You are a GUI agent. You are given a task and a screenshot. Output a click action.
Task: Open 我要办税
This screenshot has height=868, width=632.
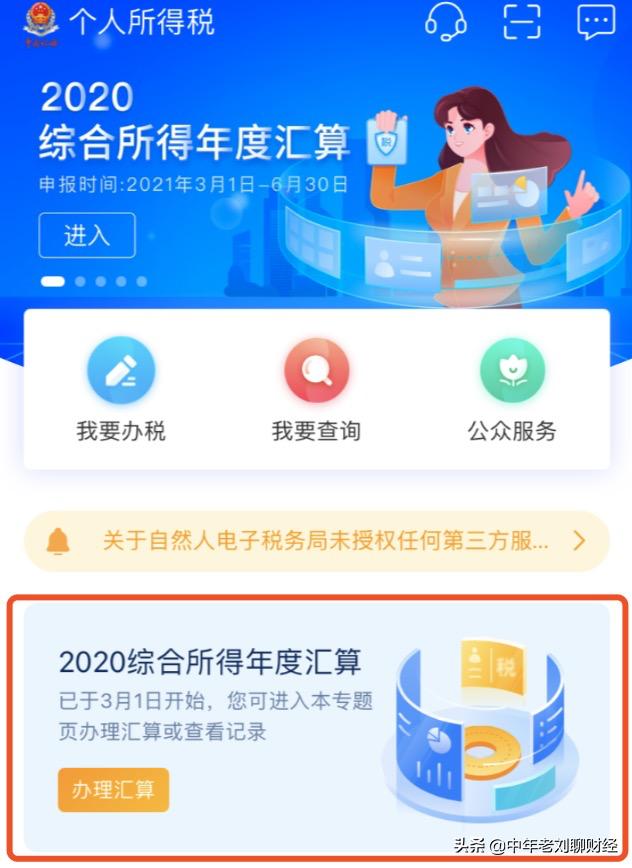click(121, 390)
